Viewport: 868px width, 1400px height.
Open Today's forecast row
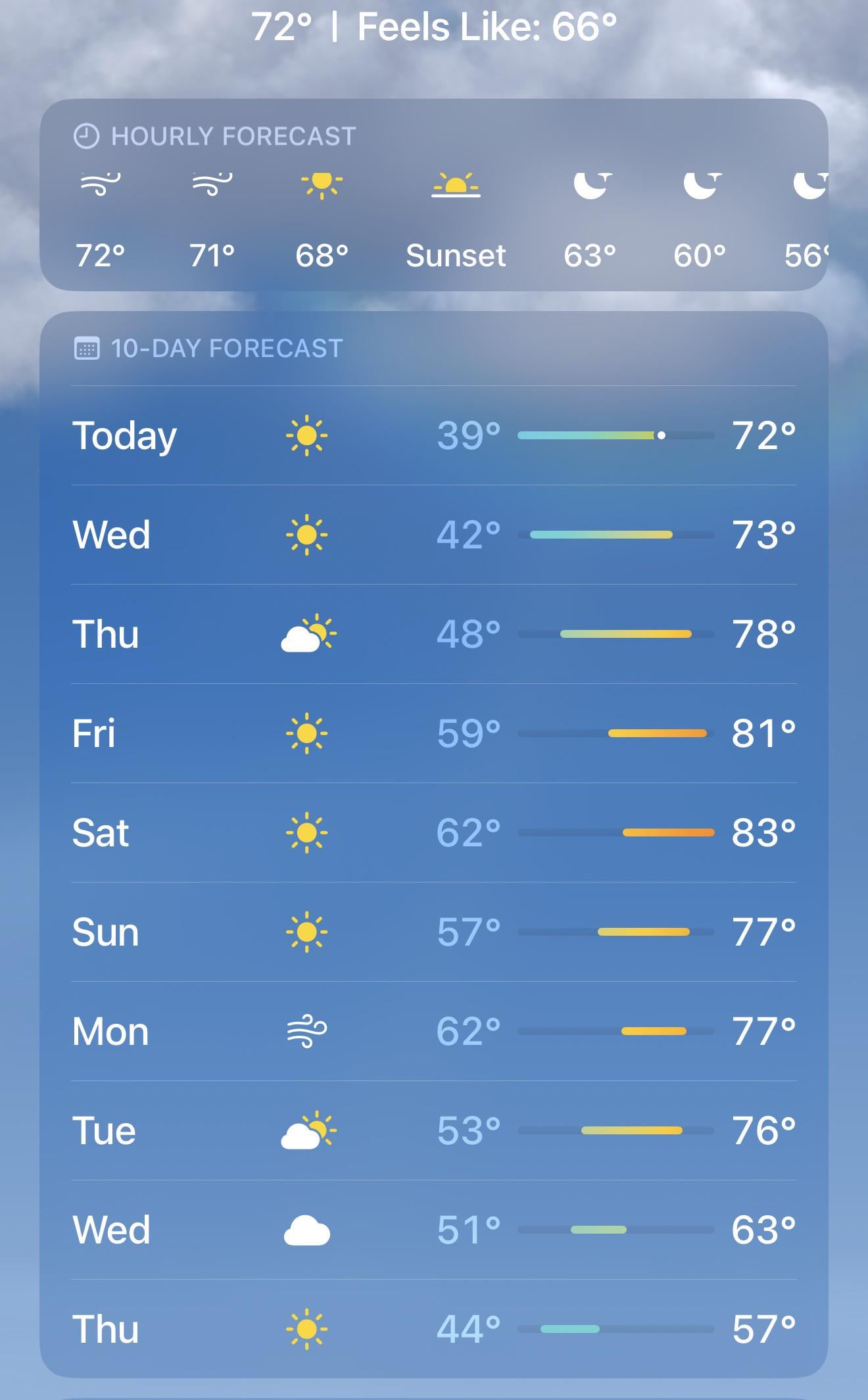click(433, 435)
